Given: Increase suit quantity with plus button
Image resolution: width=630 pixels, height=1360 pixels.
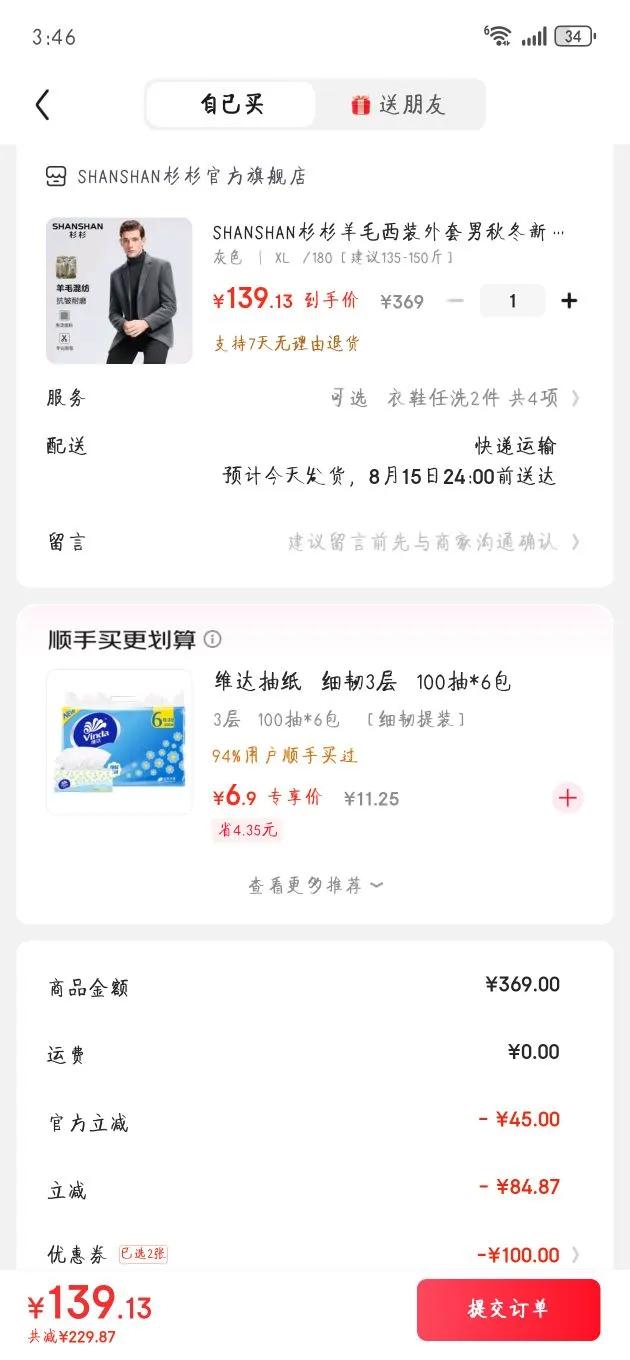Looking at the screenshot, I should (569, 300).
